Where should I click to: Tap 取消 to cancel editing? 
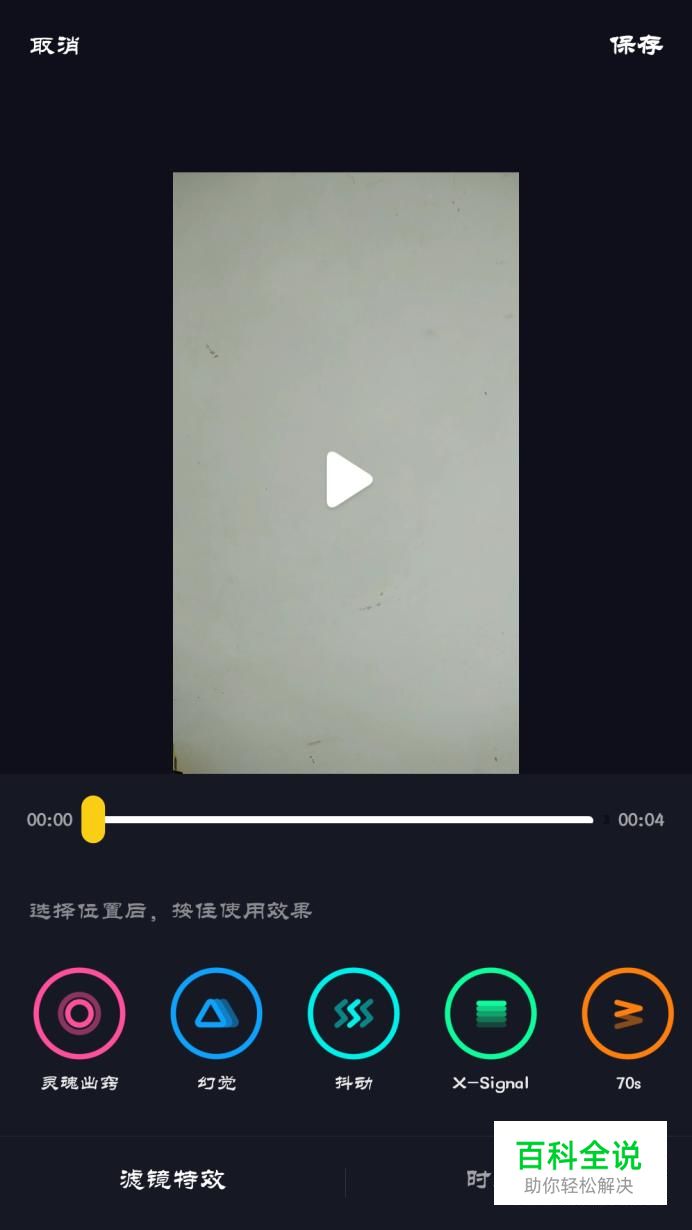tap(54, 45)
